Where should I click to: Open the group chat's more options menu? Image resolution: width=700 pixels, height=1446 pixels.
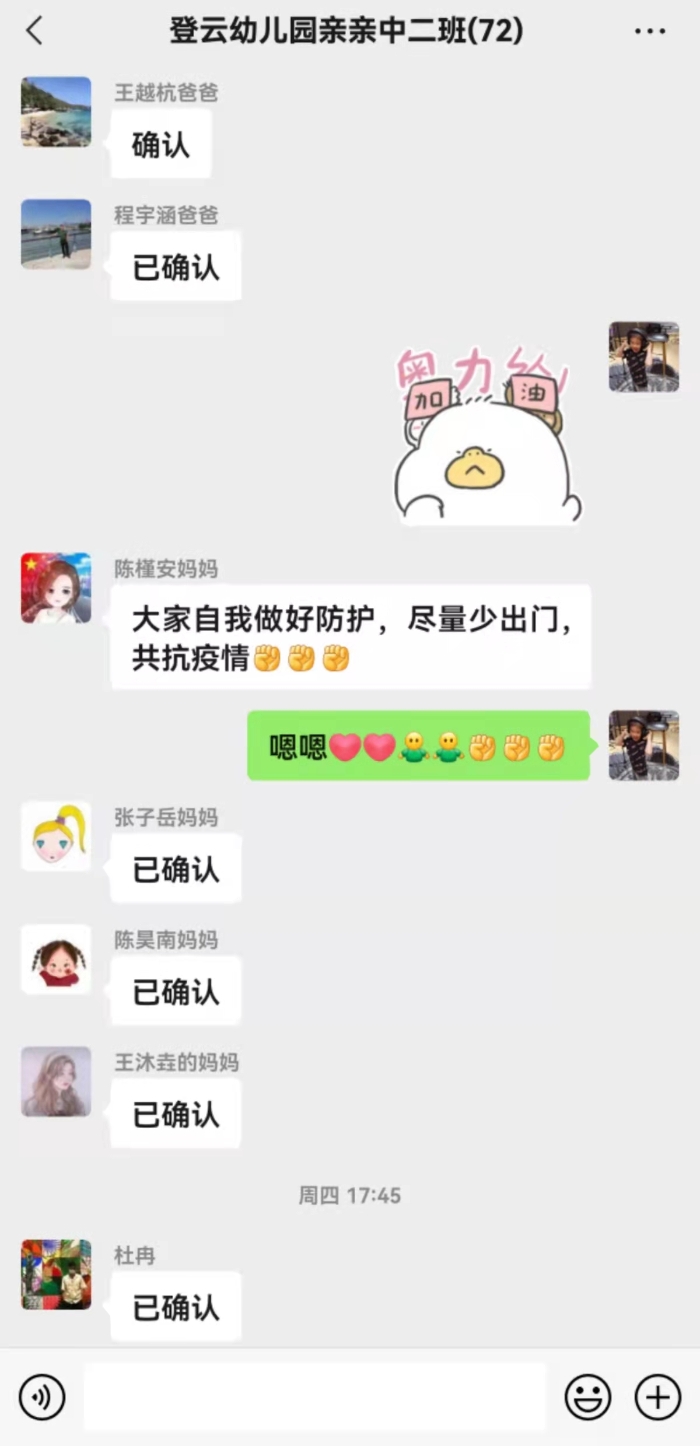650,32
